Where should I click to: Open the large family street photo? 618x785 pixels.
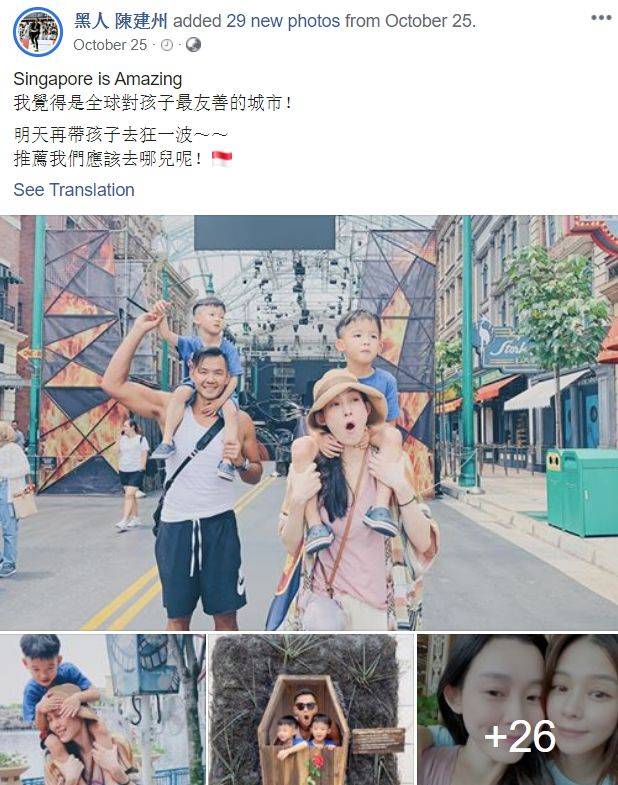(x=309, y=422)
